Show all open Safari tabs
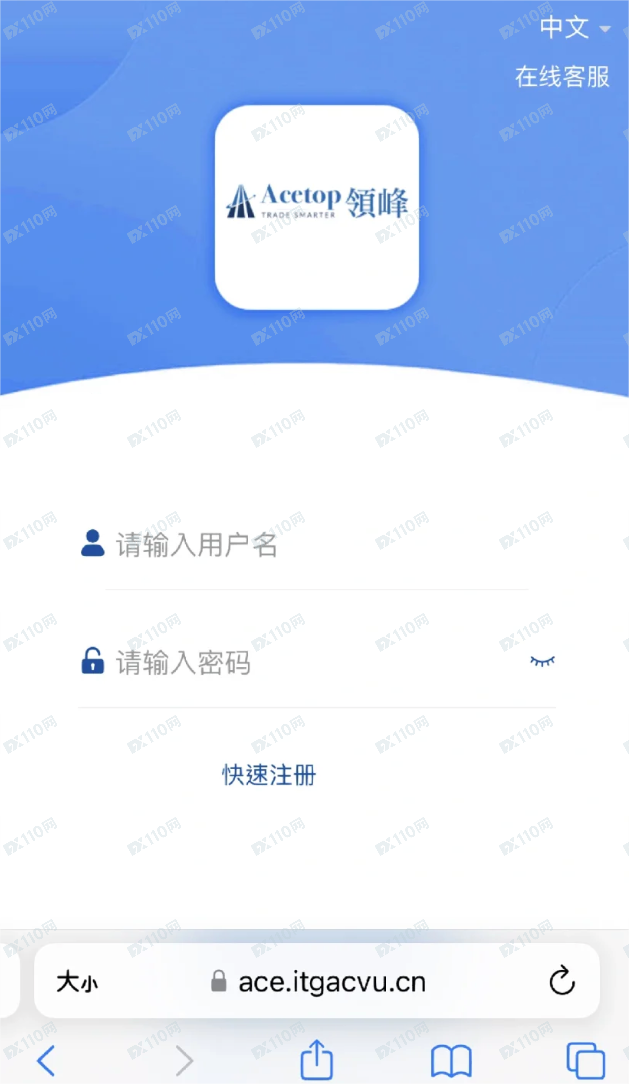Image resolution: width=629 pixels, height=1084 pixels. [585, 1059]
